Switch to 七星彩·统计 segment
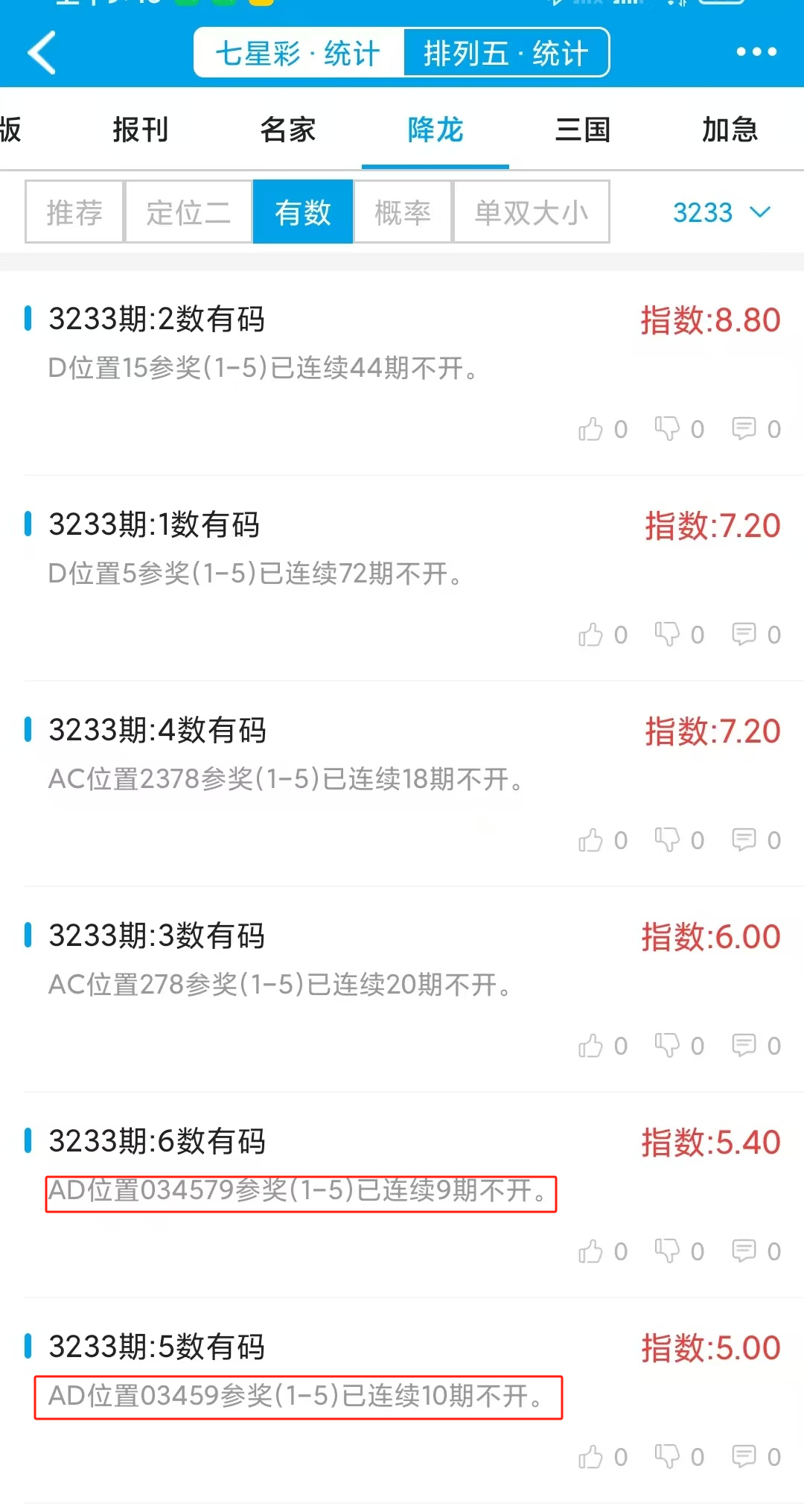This screenshot has height=1512, width=804. click(299, 53)
